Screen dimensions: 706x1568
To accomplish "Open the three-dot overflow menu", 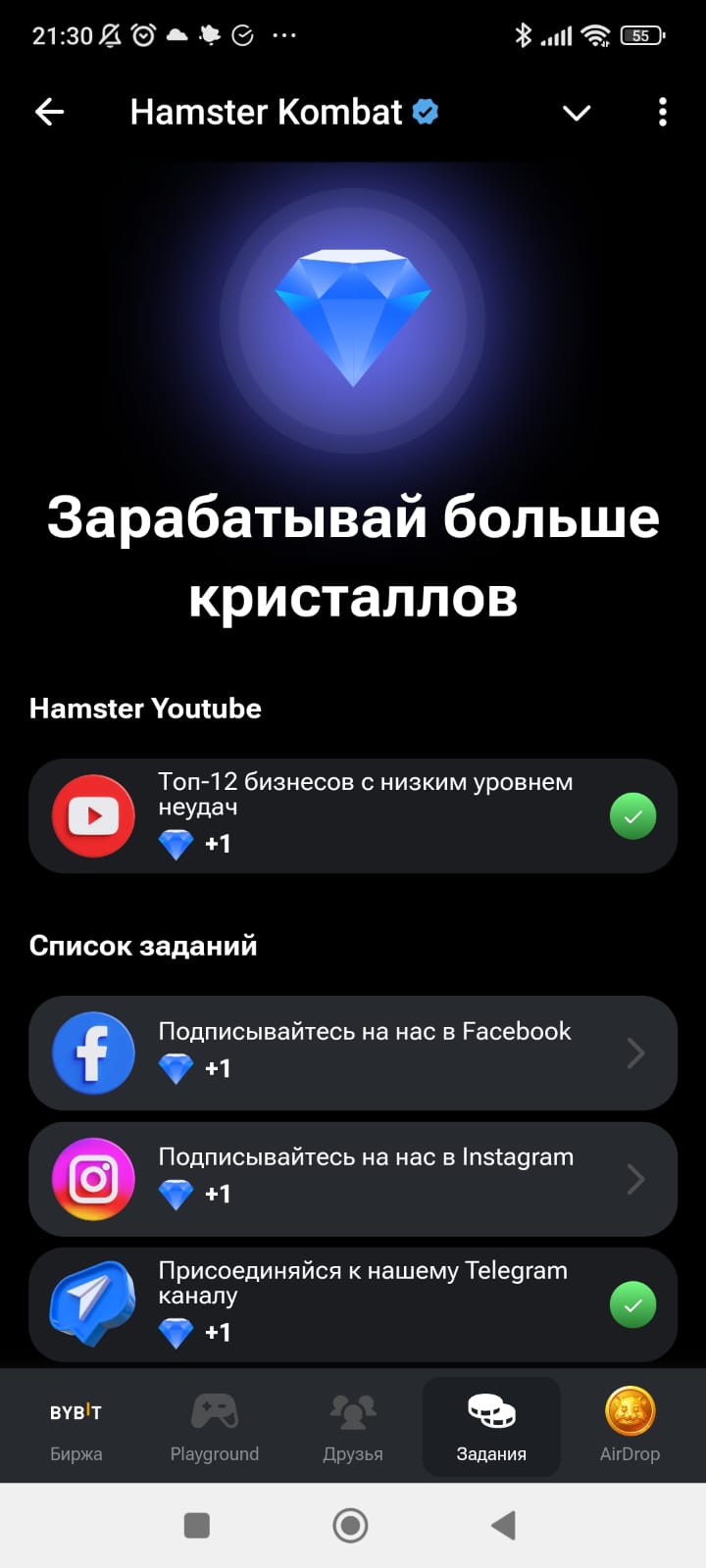I will click(x=663, y=113).
